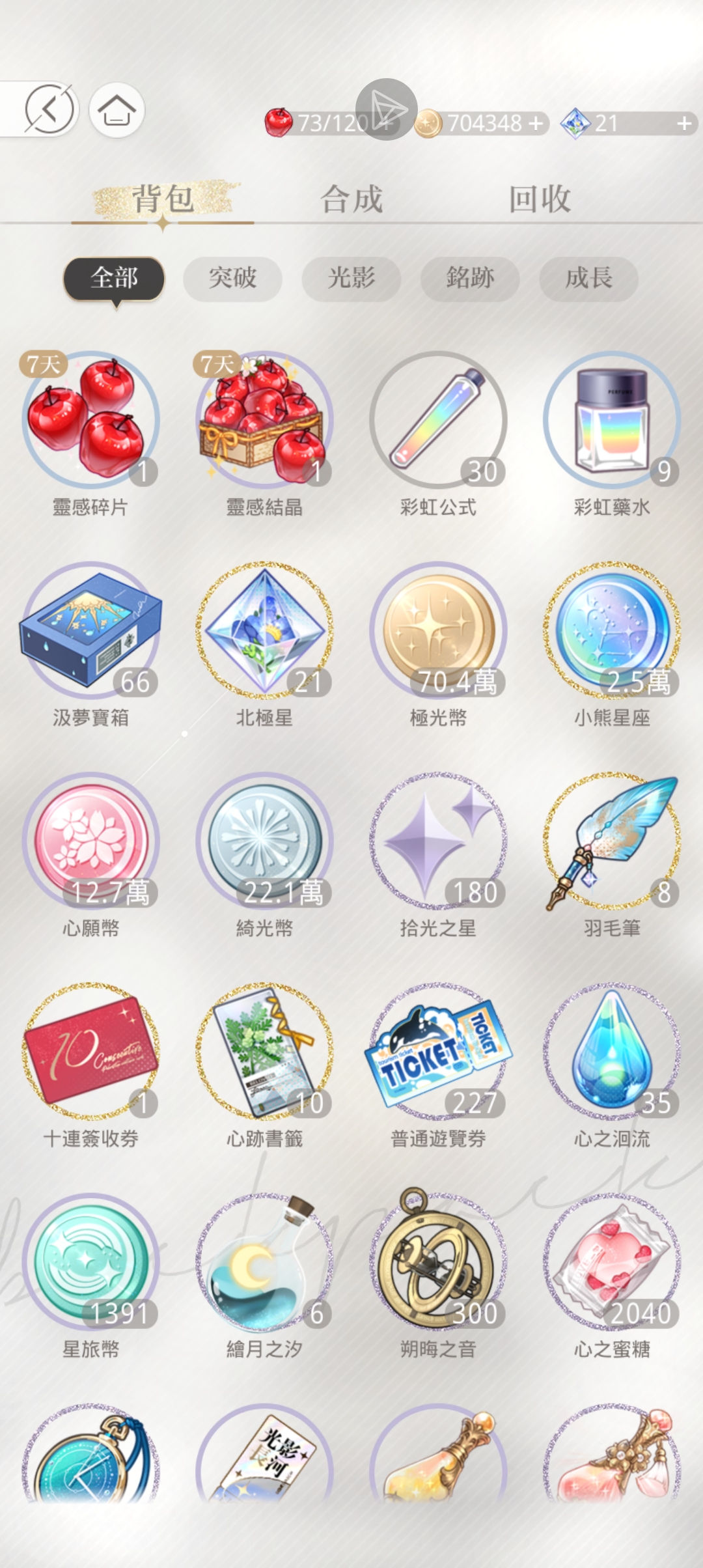Open the 彩虹公式 item
This screenshot has width=703, height=1568.
(x=438, y=420)
